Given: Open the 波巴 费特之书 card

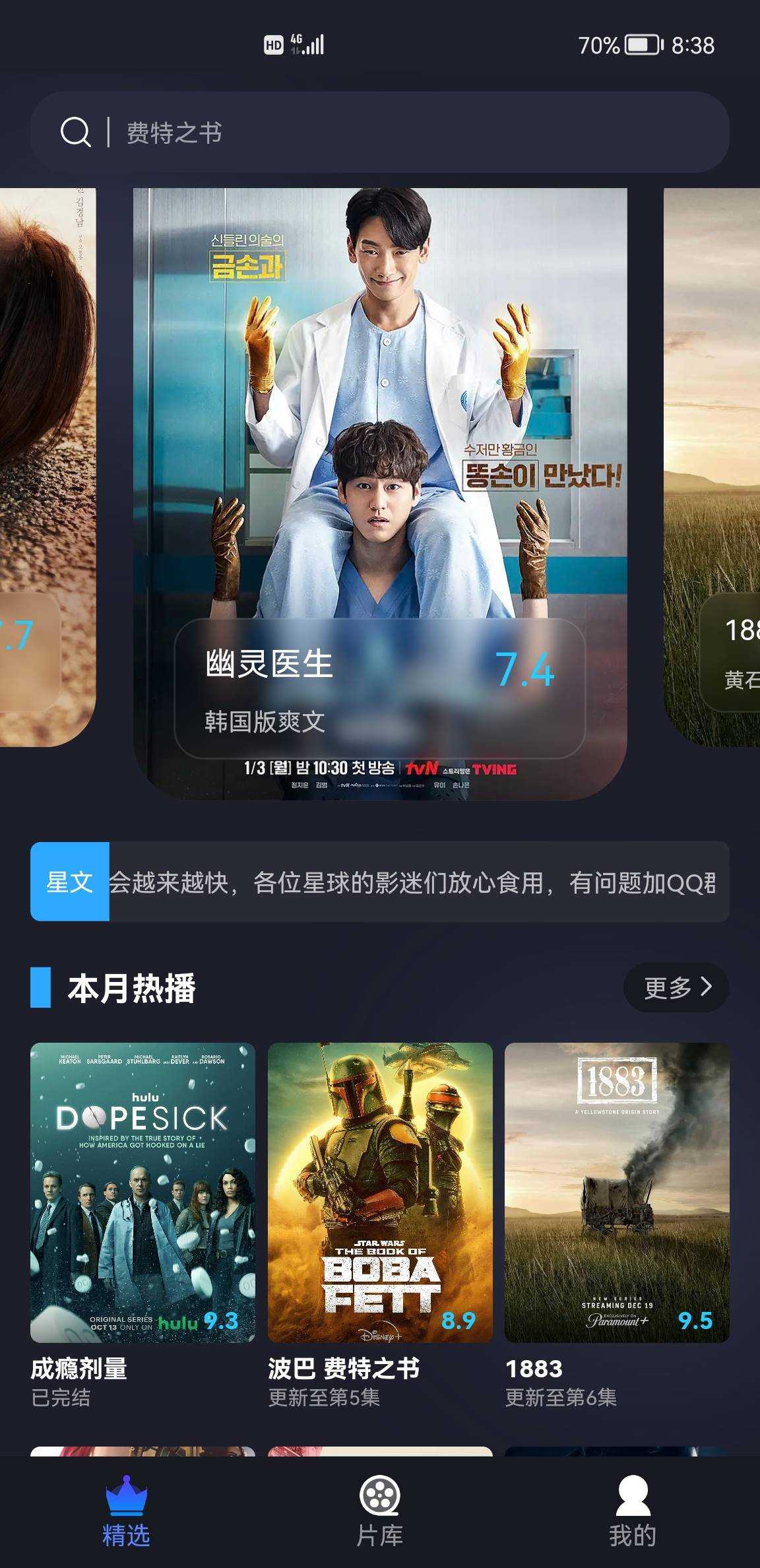Looking at the screenshot, I should pos(380,1192).
